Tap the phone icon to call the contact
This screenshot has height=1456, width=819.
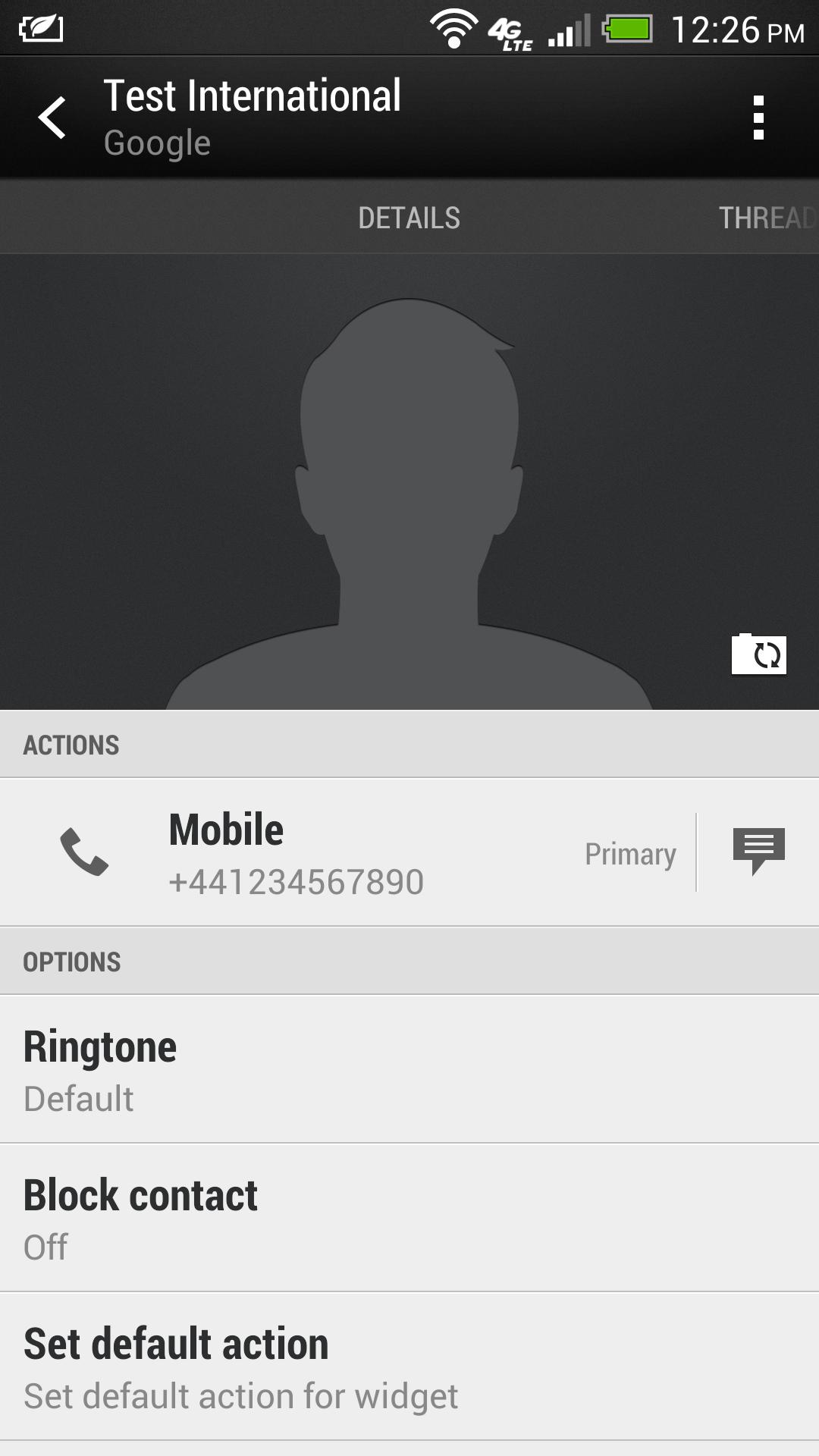83,853
